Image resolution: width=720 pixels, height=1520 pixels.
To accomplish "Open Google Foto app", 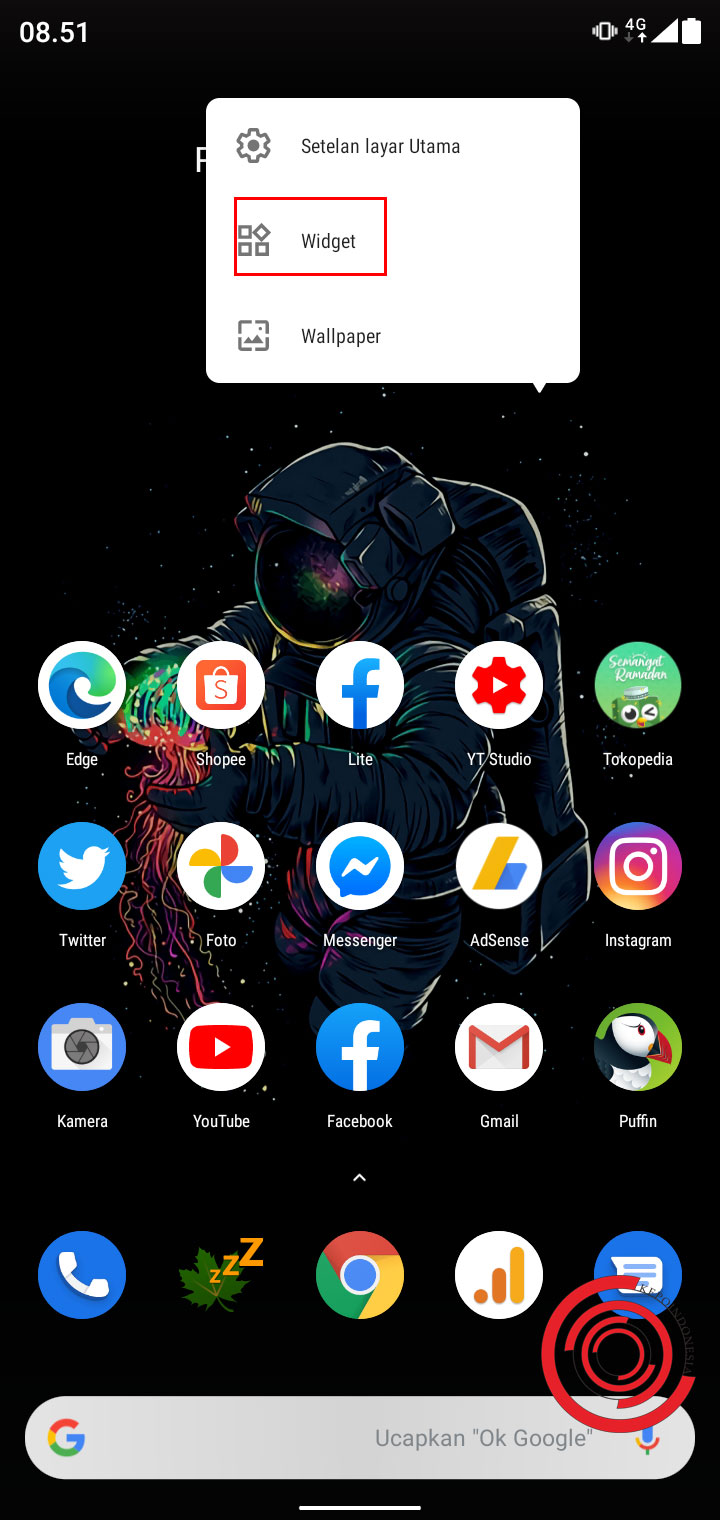I will 221,867.
